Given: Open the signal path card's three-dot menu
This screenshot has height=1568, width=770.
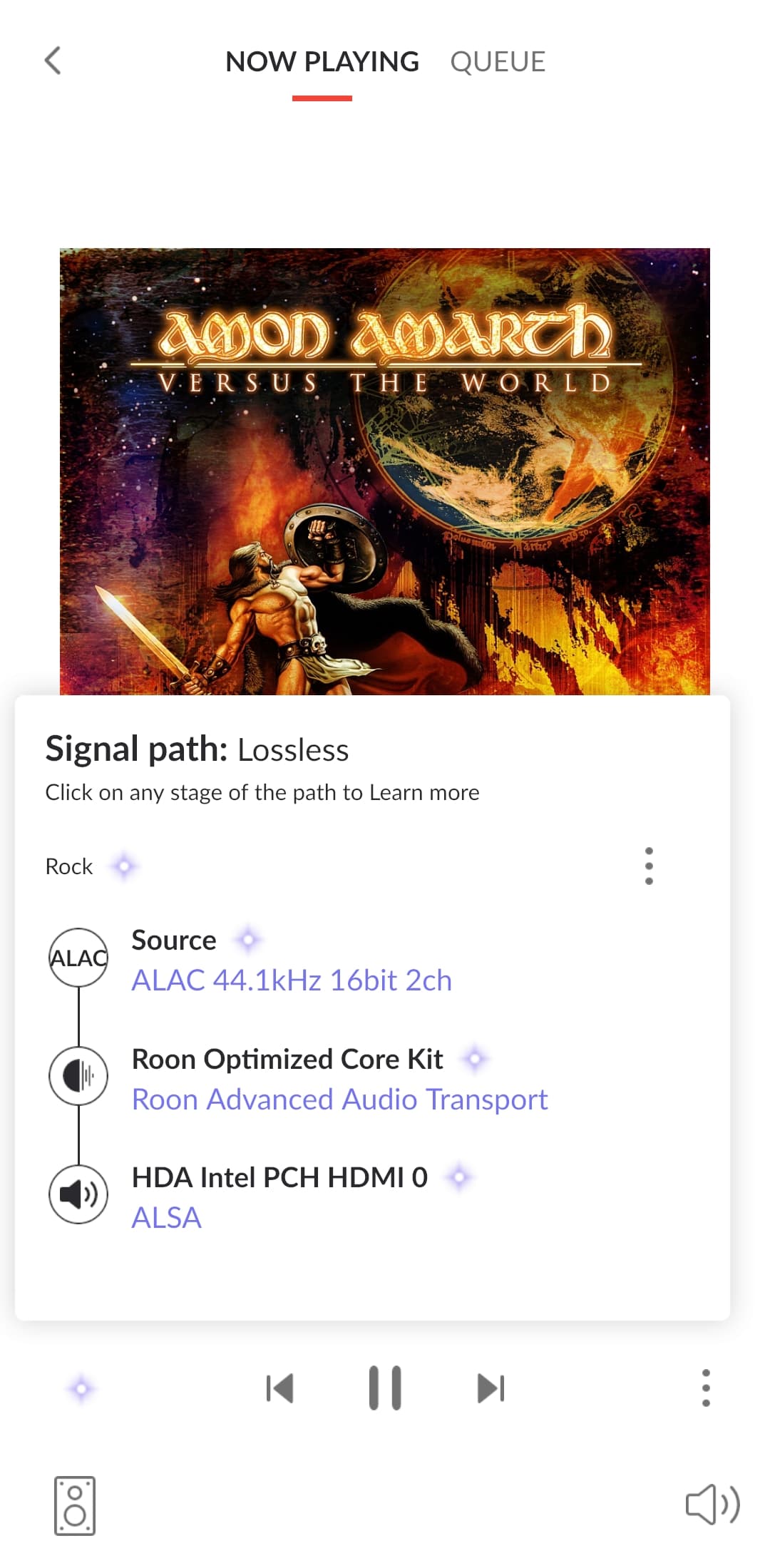Looking at the screenshot, I should tap(649, 866).
